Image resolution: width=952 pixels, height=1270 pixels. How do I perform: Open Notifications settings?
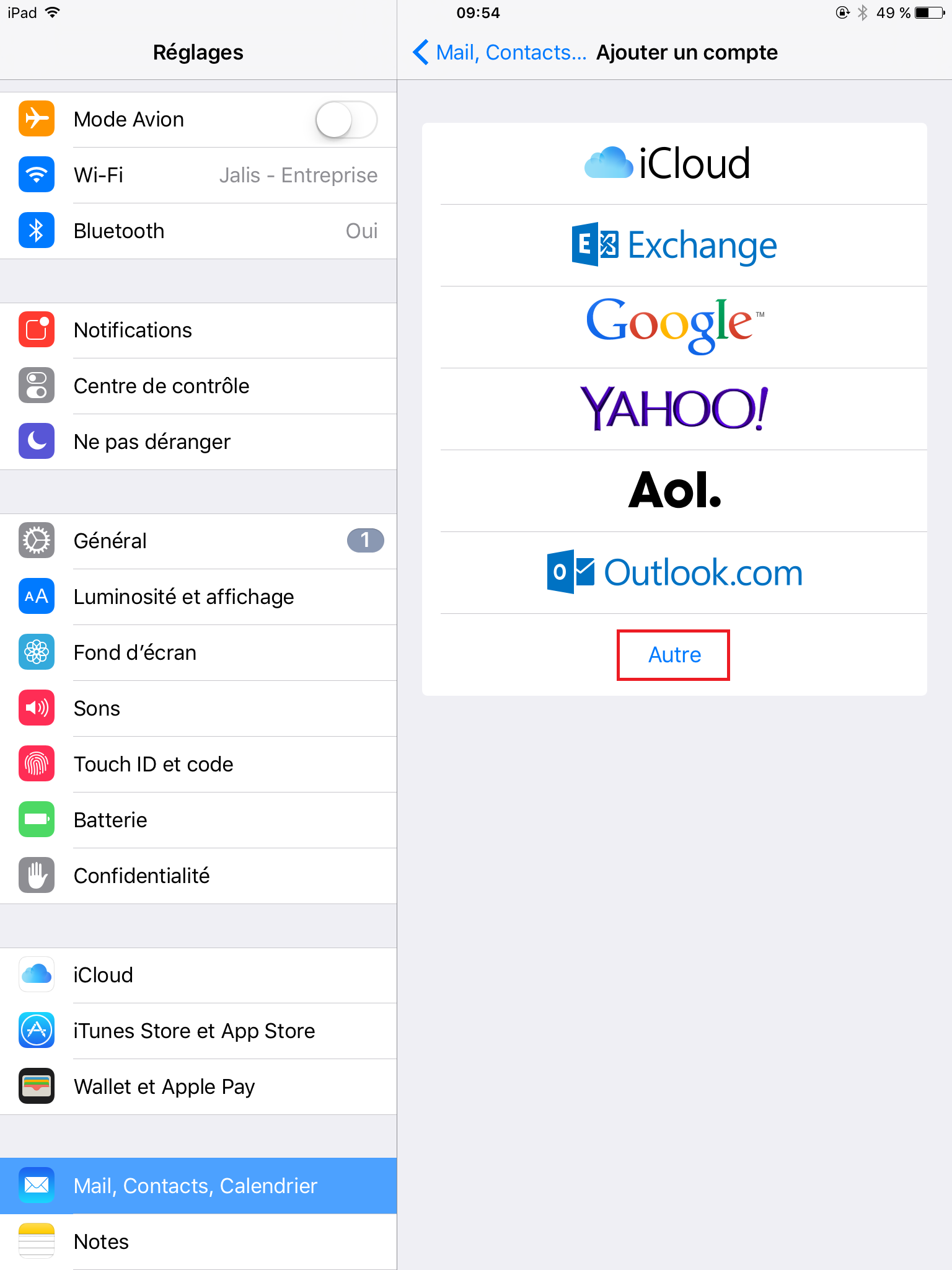pyautogui.click(x=198, y=331)
